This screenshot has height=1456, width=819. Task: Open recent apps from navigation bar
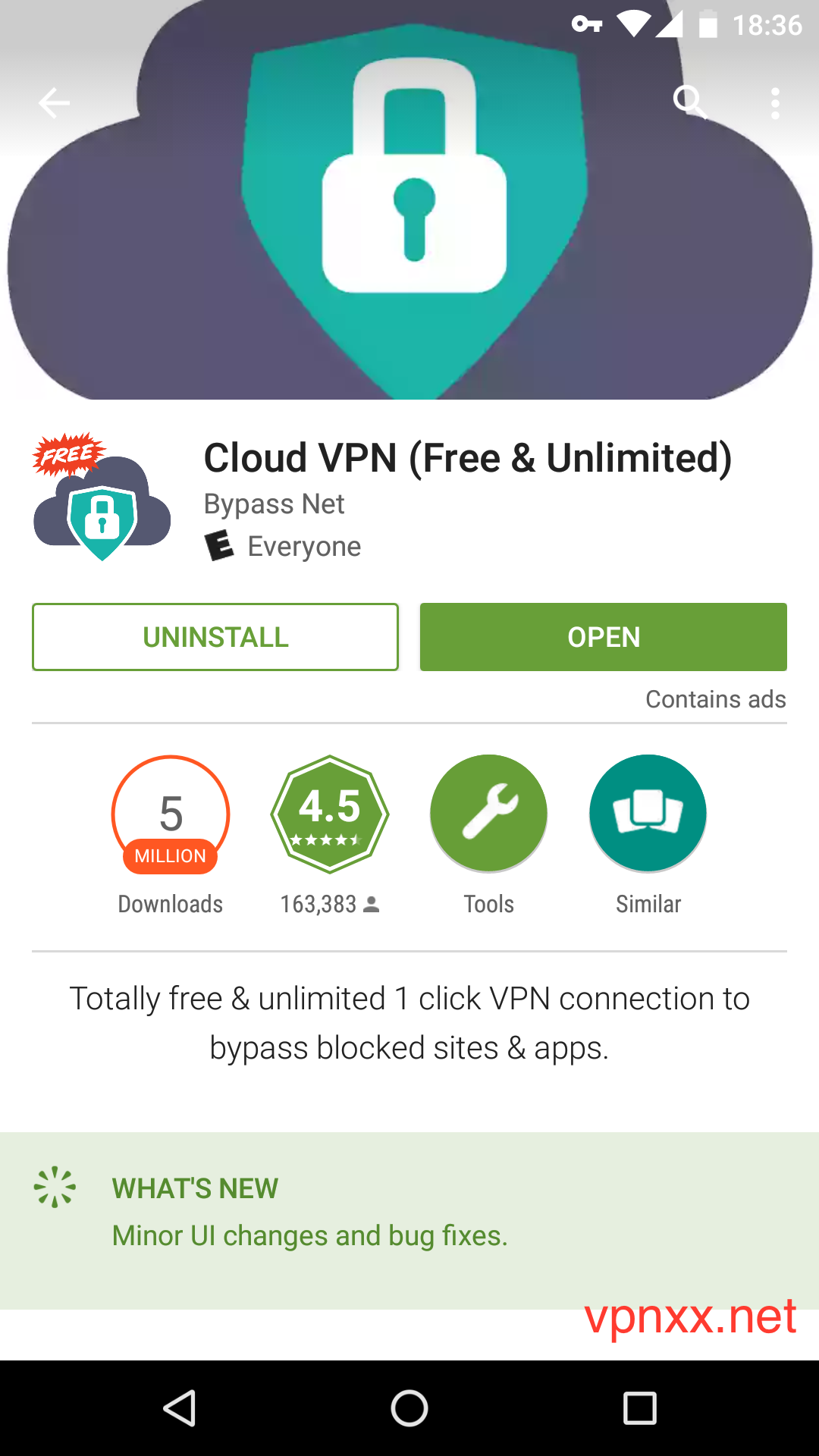tap(639, 1409)
